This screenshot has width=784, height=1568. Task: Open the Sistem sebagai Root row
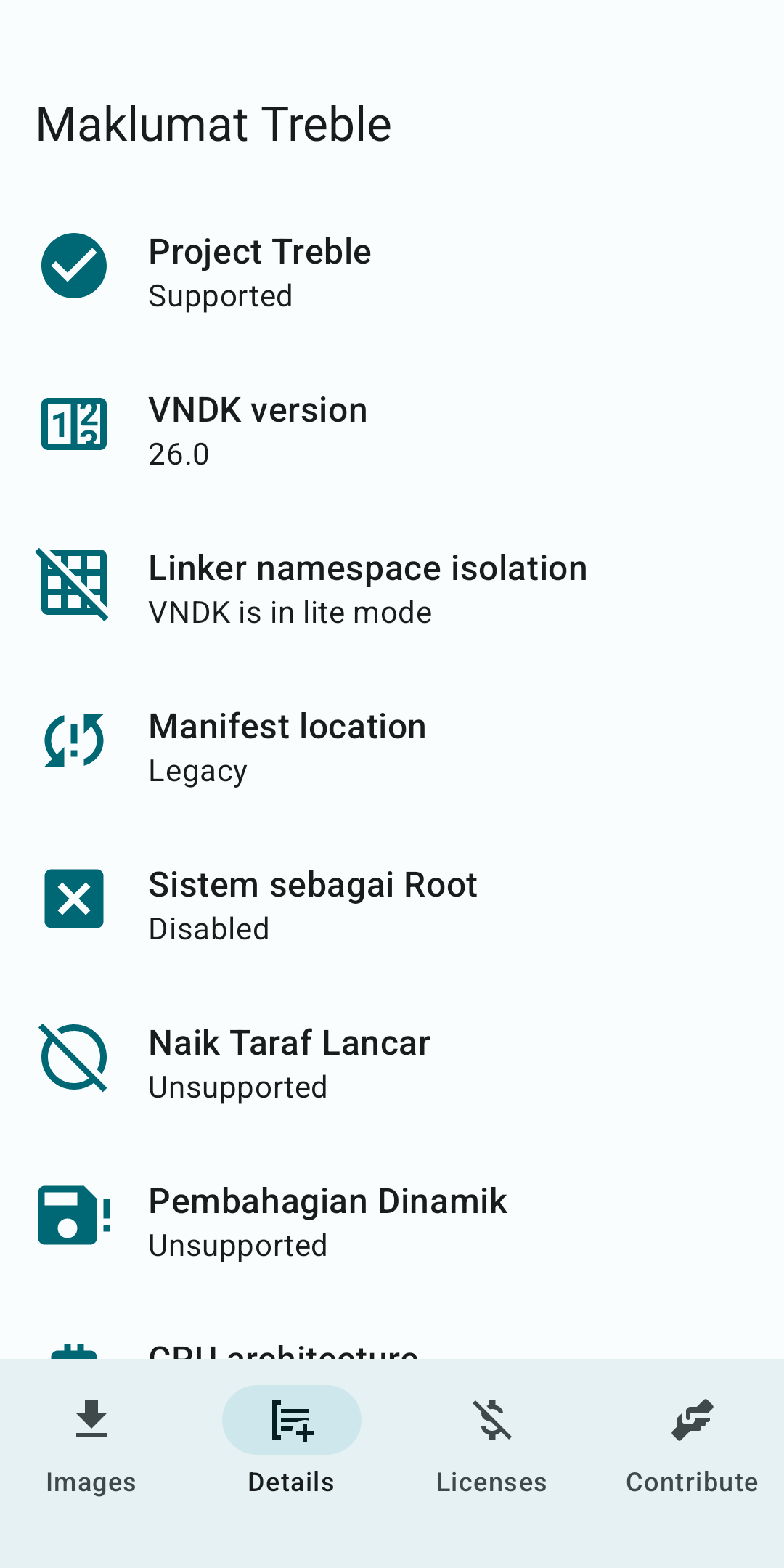pos(392,905)
